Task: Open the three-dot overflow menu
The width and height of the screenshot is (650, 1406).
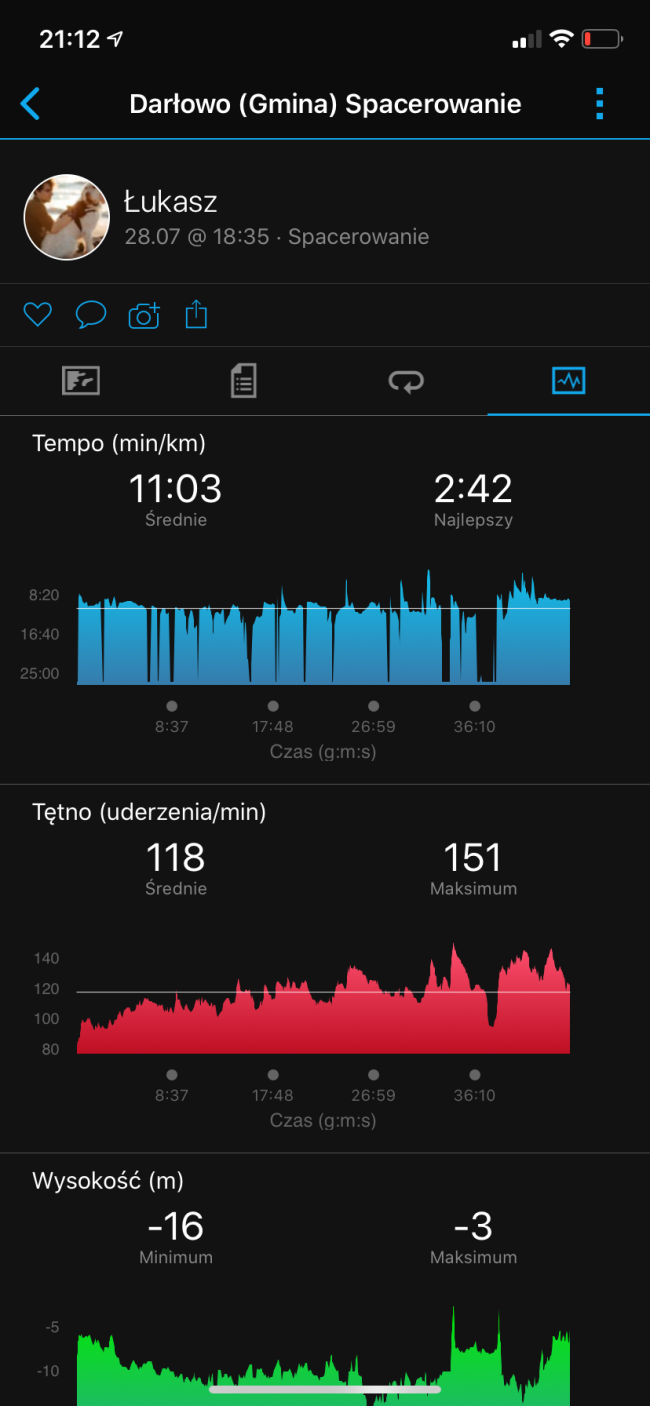Action: [599, 104]
